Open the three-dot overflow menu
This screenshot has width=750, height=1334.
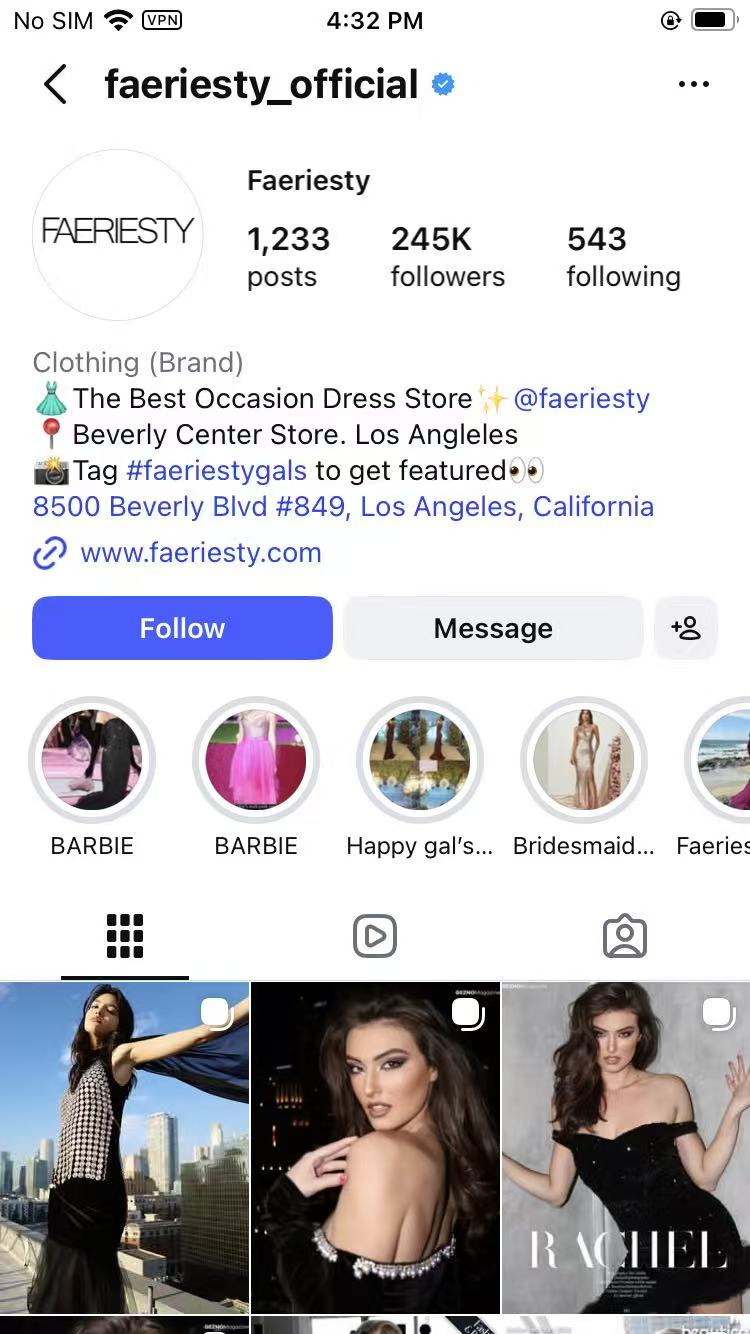point(693,85)
